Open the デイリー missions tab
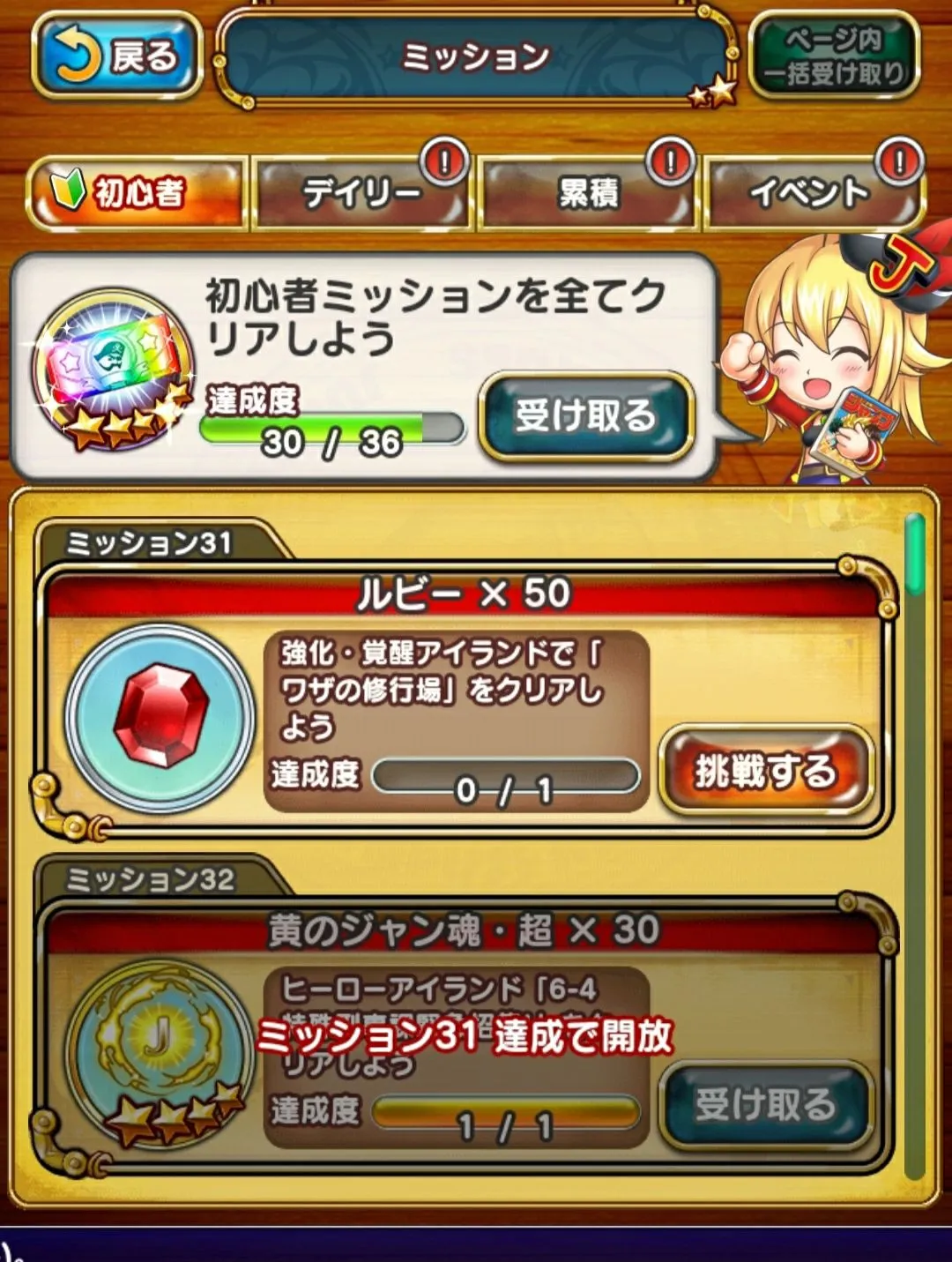Viewport: 952px width, 1262px height. coord(361,193)
